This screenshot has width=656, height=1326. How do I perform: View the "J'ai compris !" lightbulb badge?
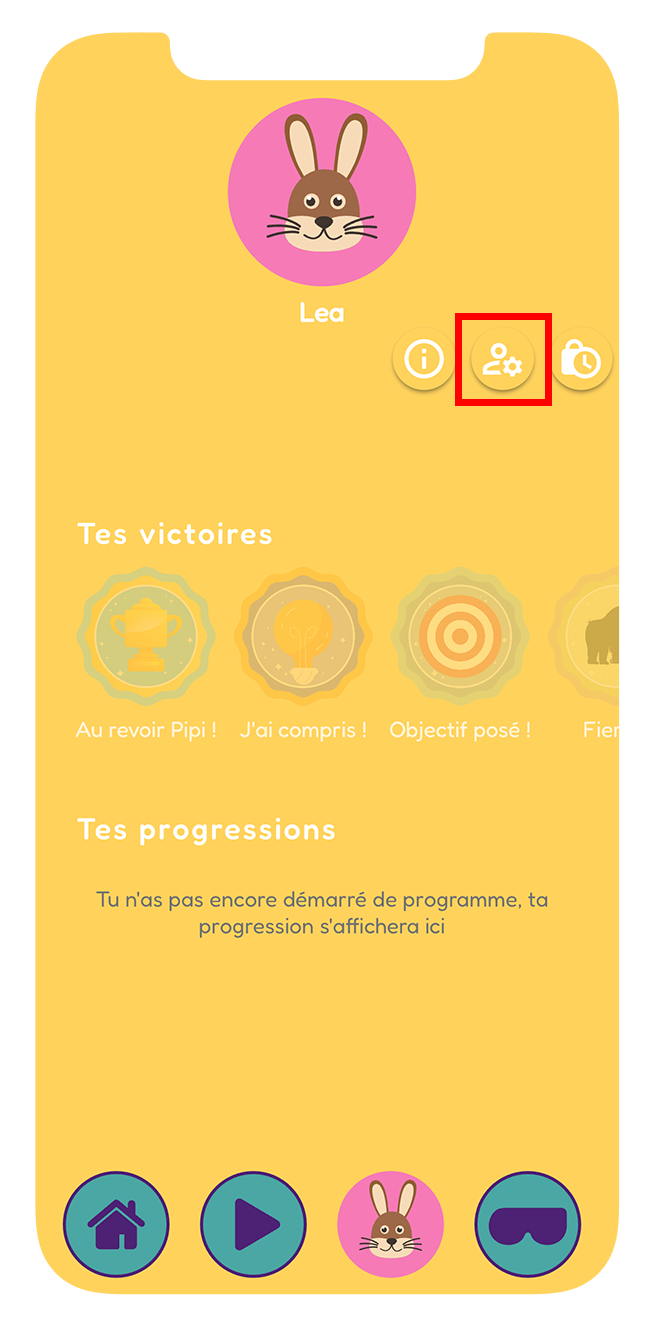coord(303,637)
